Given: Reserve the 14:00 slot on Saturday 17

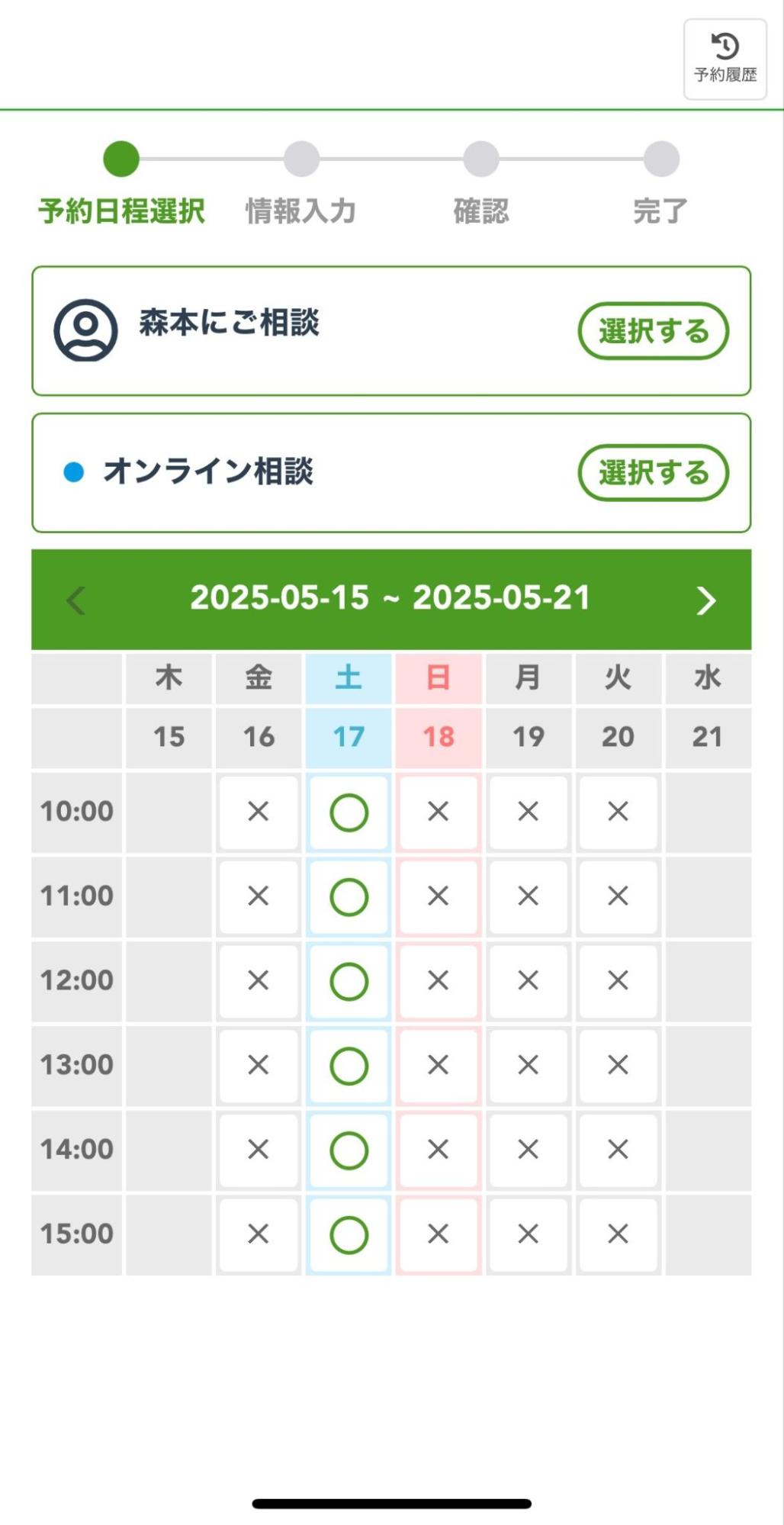Looking at the screenshot, I should 349,1150.
